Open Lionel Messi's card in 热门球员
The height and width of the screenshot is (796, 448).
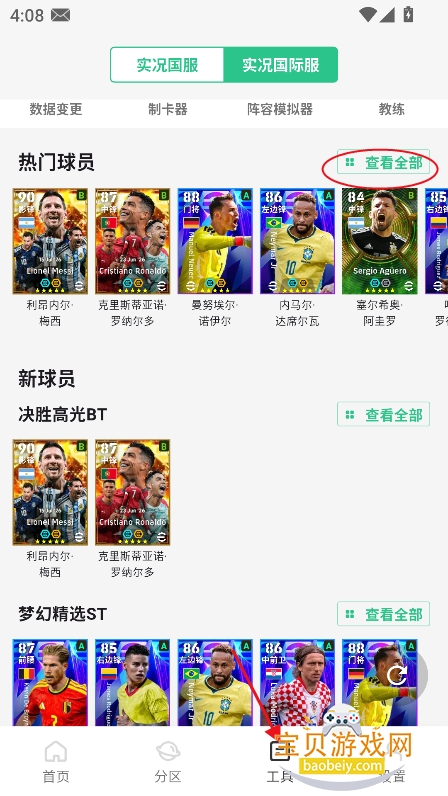coord(50,241)
